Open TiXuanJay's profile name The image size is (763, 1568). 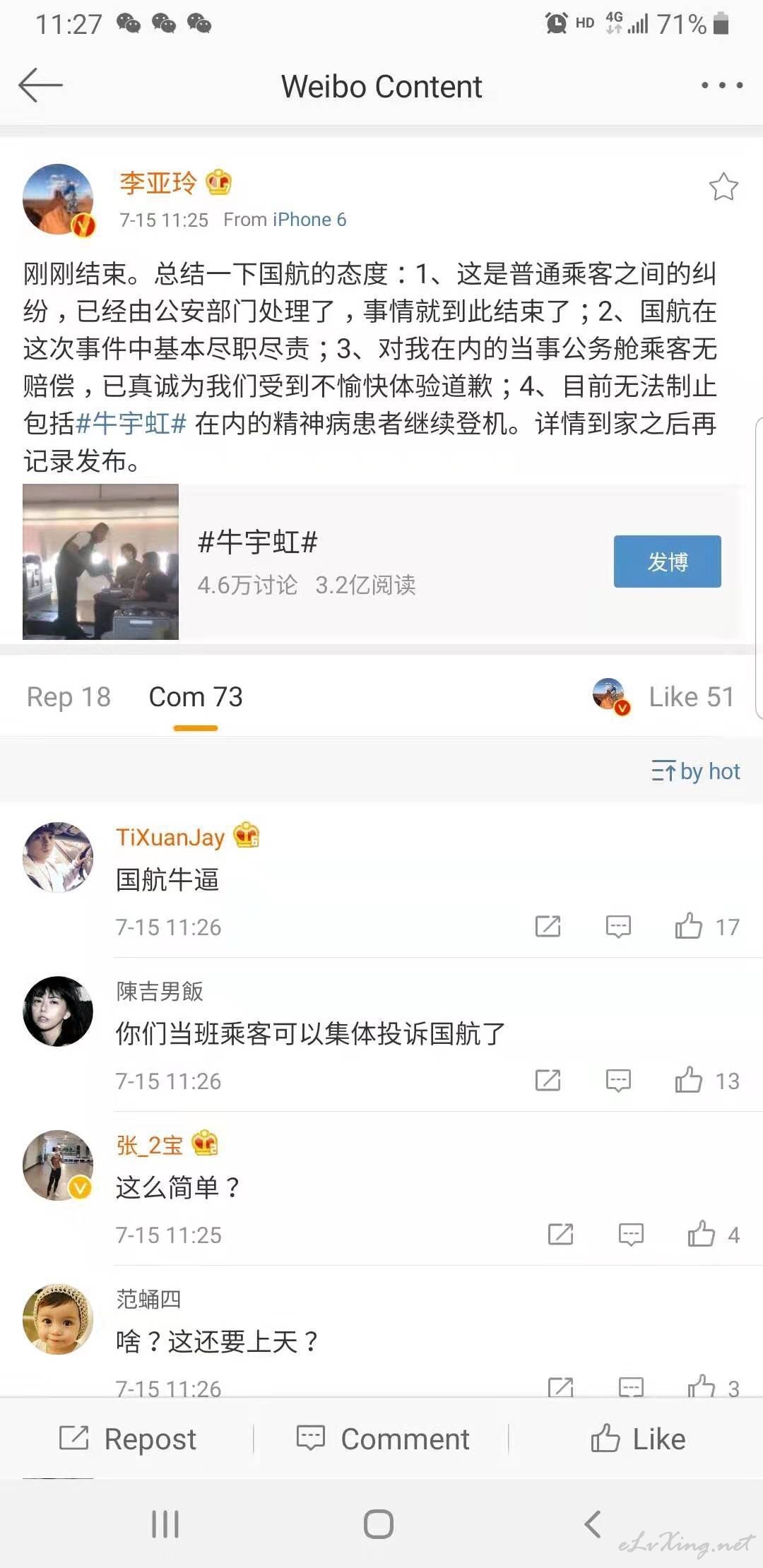click(170, 837)
